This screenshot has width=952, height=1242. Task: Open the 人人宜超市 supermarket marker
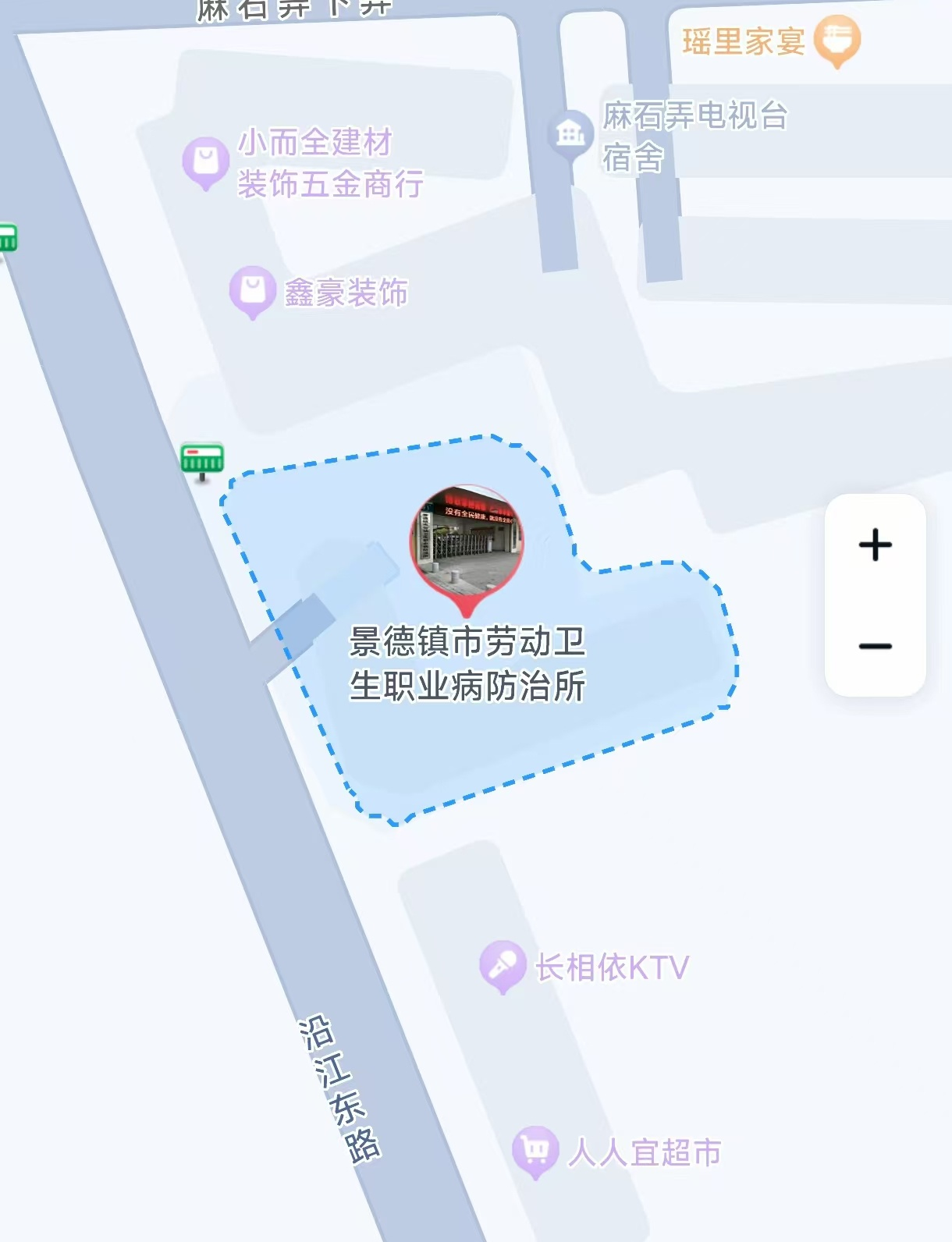[x=535, y=1151]
